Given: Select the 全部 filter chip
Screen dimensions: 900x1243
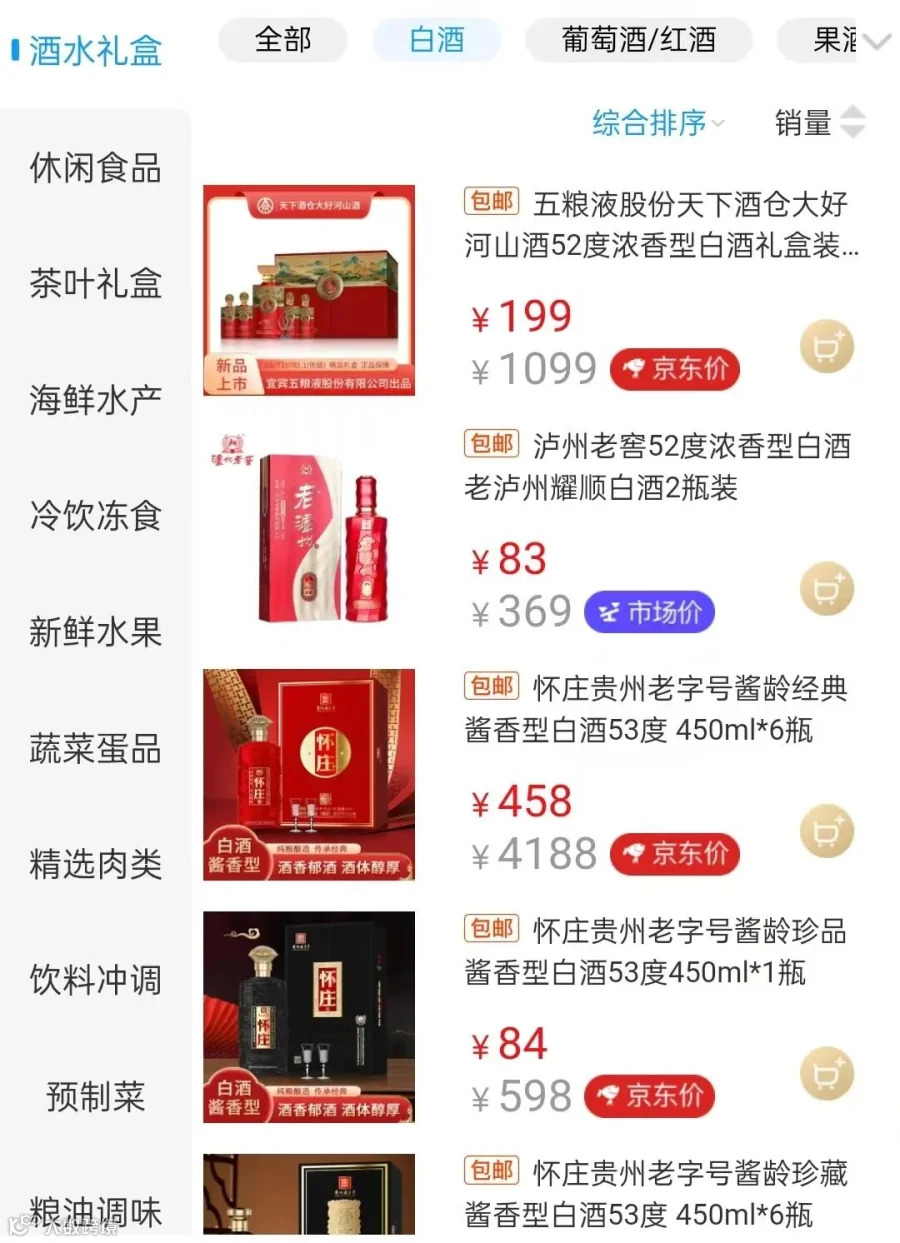Looking at the screenshot, I should pyautogui.click(x=283, y=40).
